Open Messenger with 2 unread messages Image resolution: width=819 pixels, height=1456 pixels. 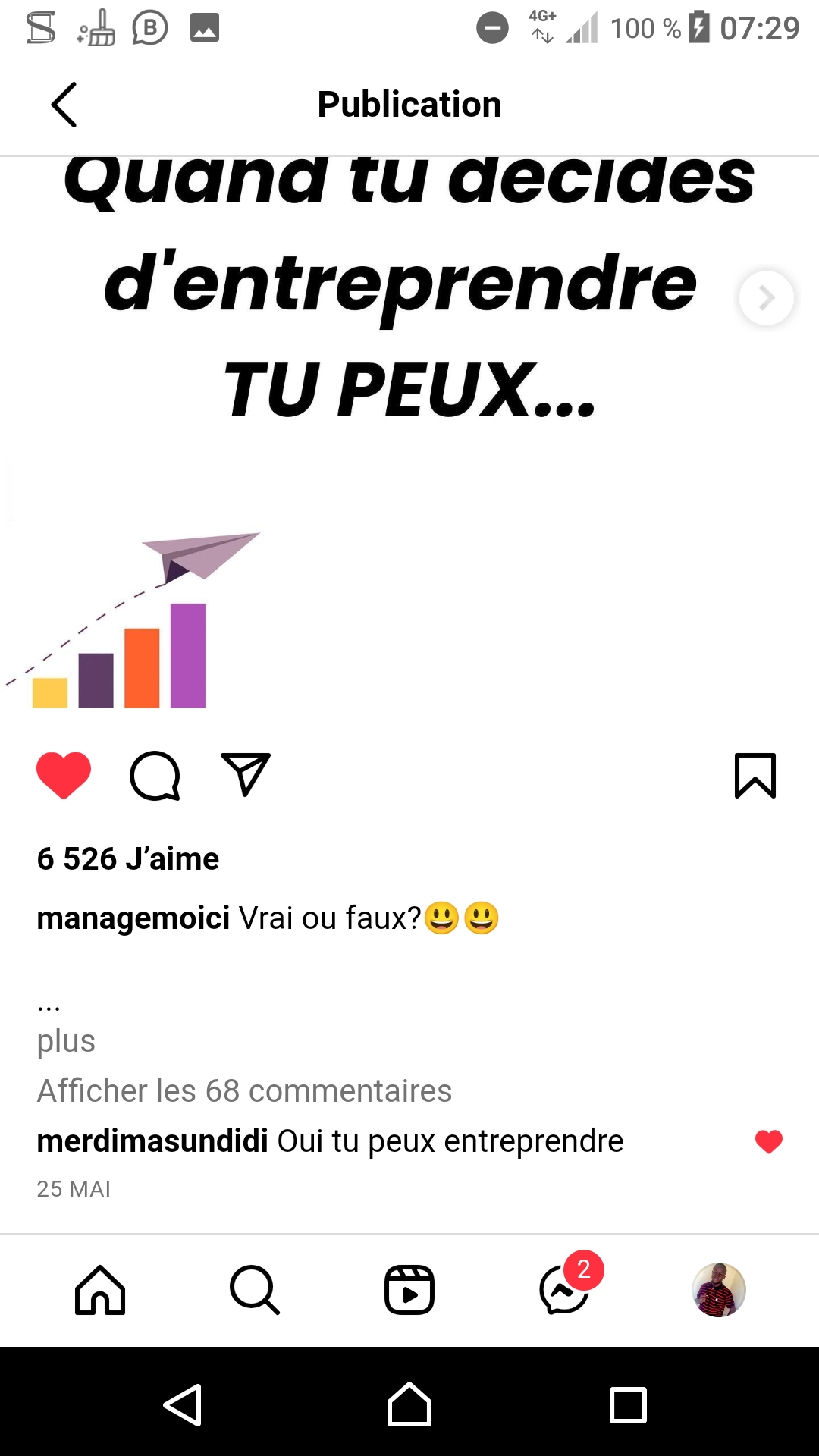[x=565, y=1289]
